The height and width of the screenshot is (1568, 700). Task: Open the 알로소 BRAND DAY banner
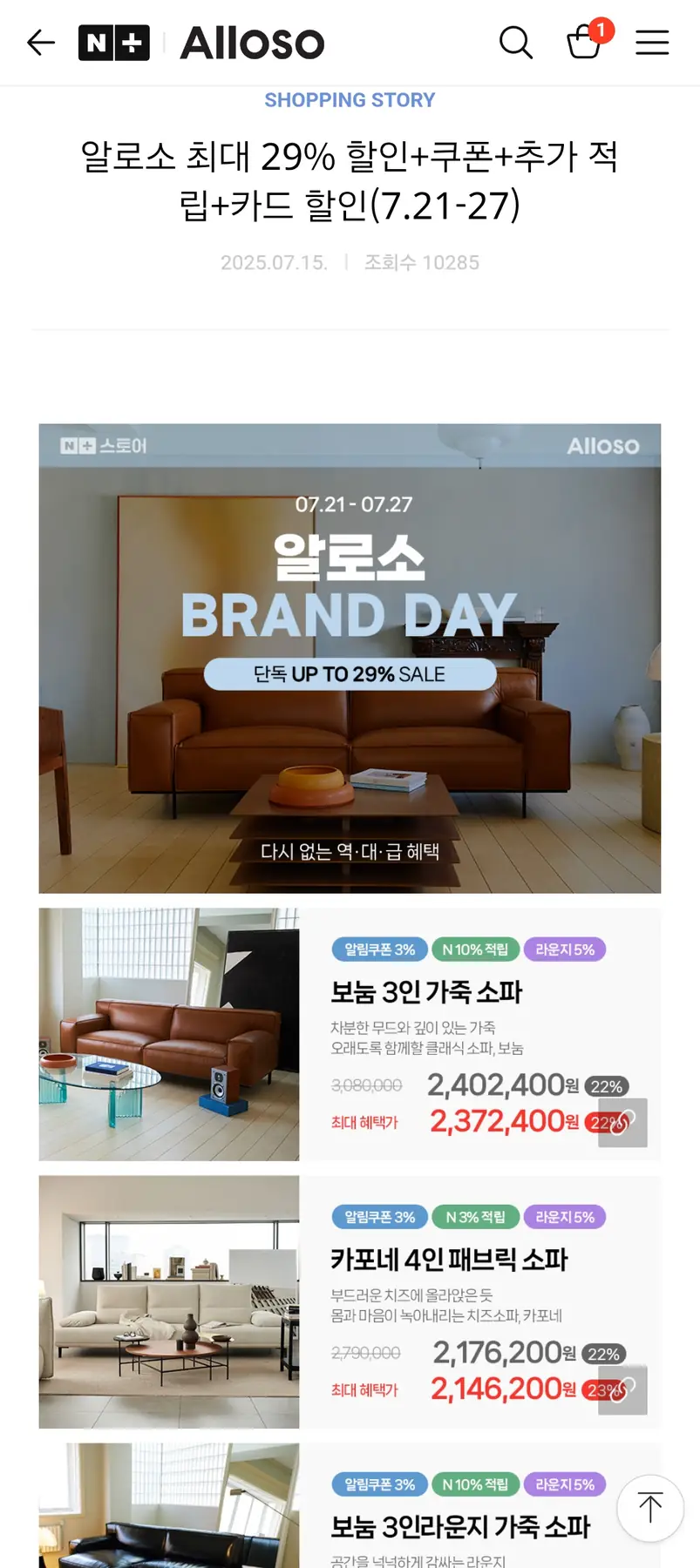(x=350, y=658)
